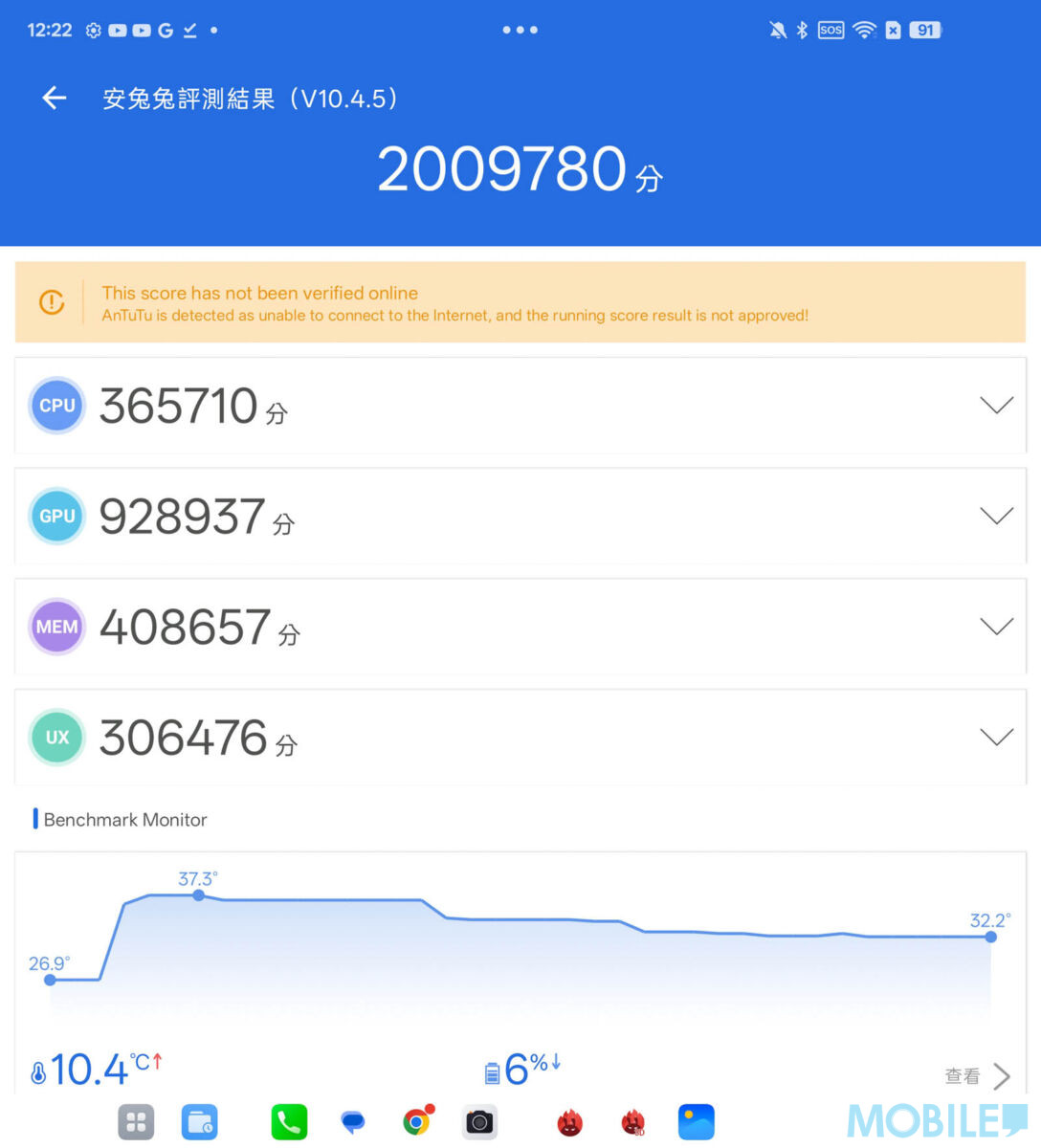Open the Messages app from taskbar
The width and height of the screenshot is (1041, 1148).
click(353, 1122)
